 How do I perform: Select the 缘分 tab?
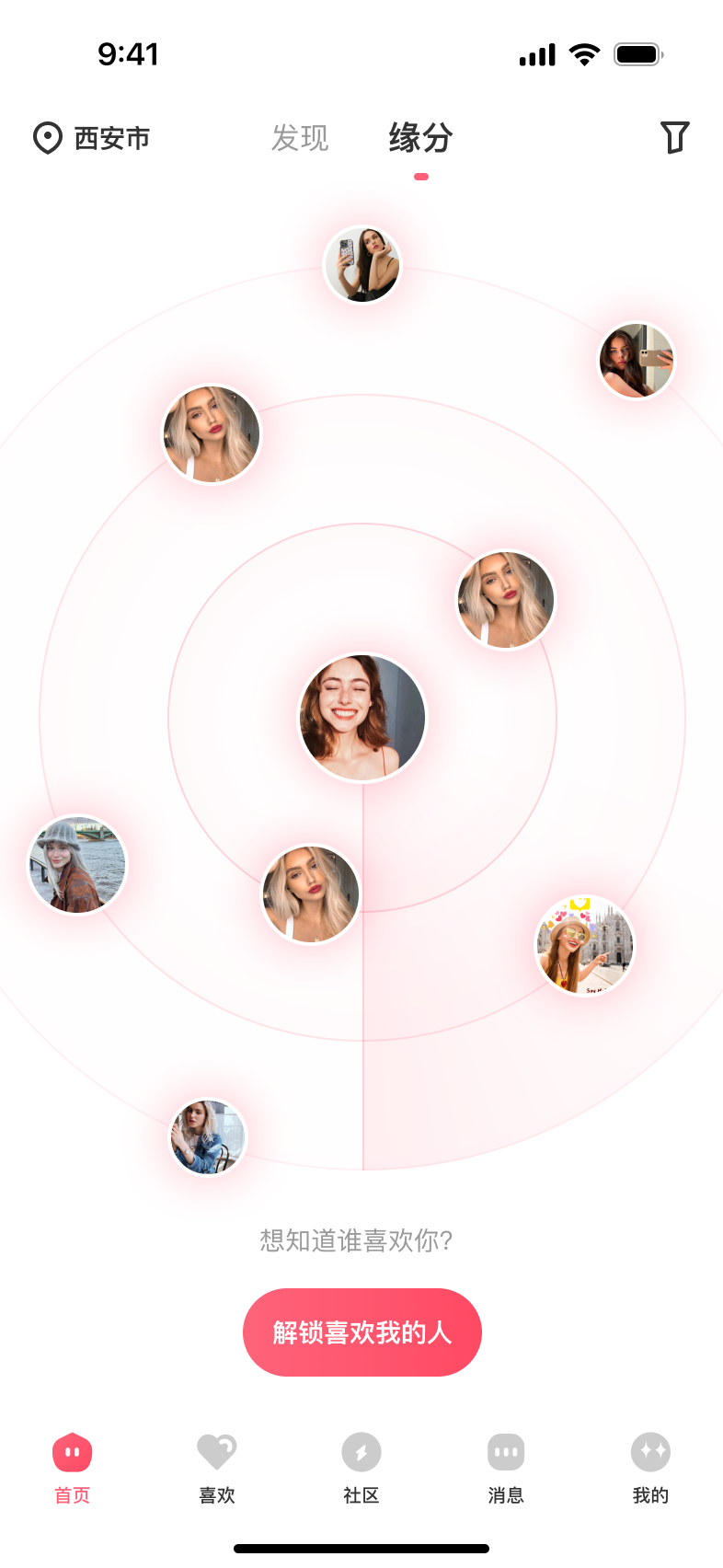(420, 138)
